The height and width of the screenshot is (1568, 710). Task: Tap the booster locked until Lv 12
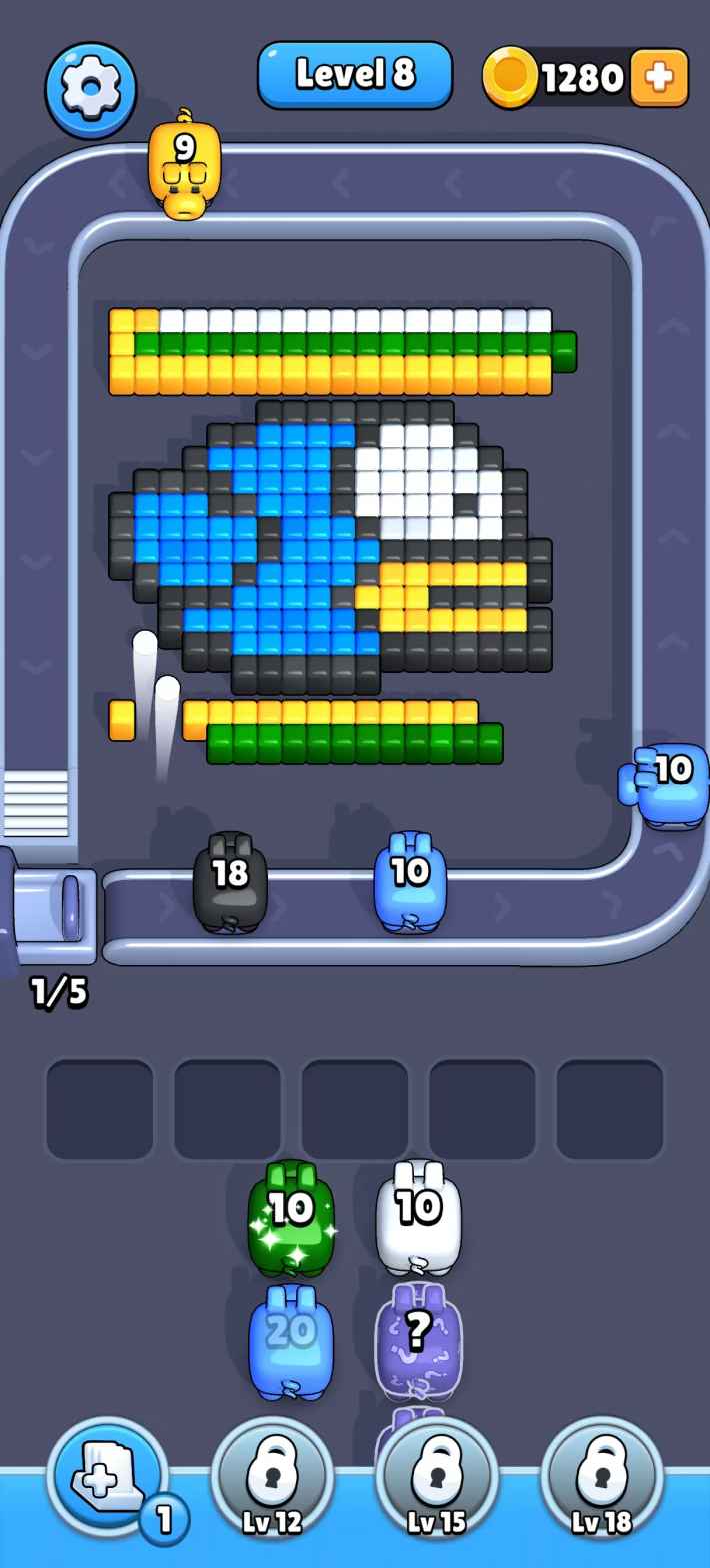(x=272, y=1479)
